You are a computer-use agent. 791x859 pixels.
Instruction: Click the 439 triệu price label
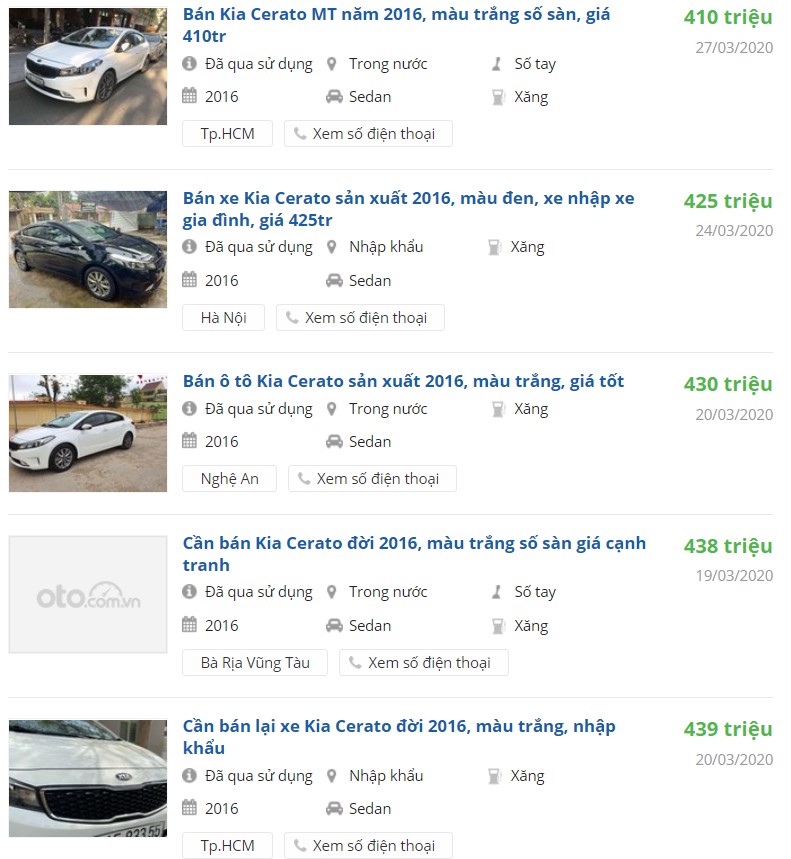tap(726, 730)
